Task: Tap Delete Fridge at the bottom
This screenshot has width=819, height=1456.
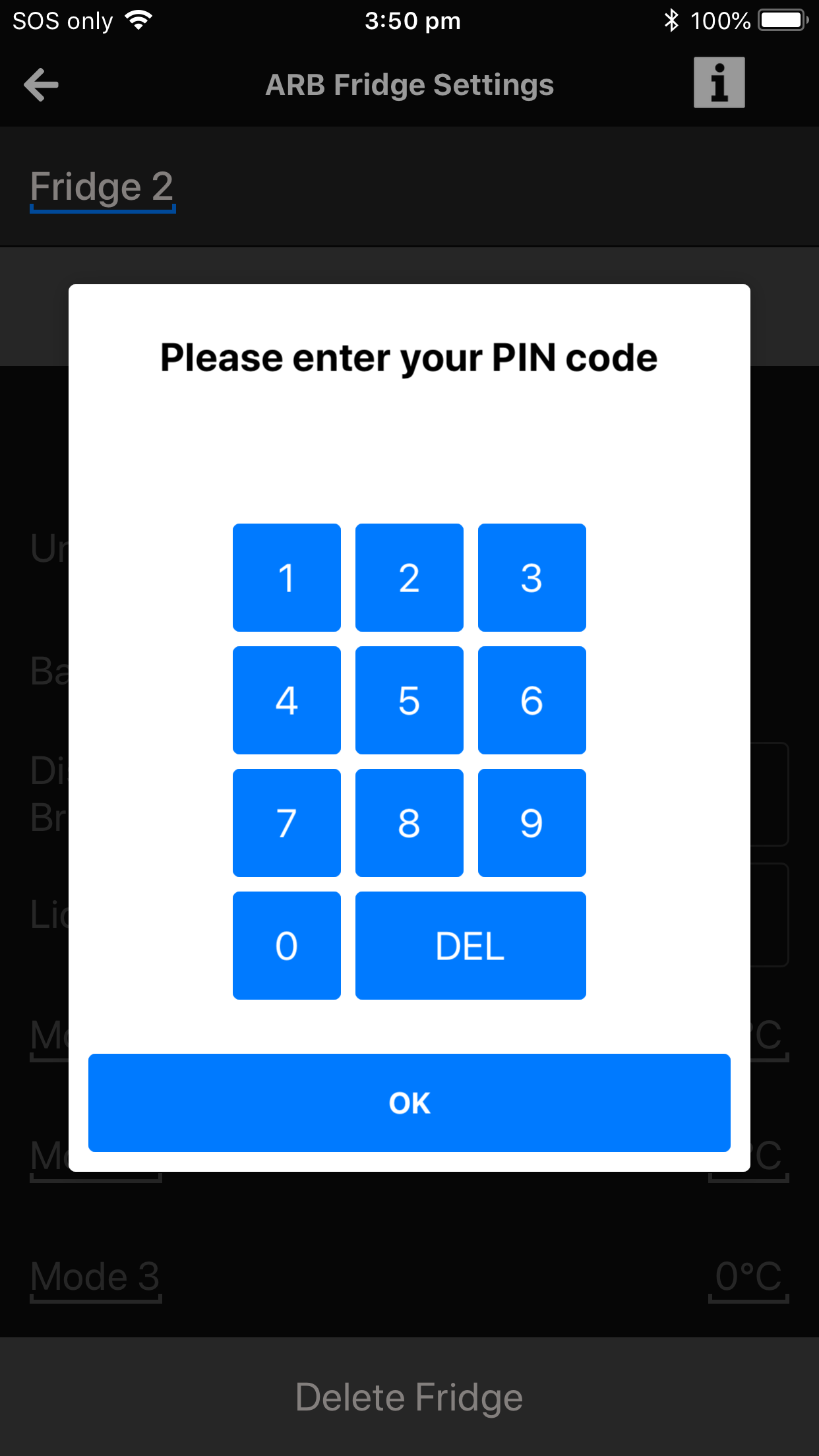Action: click(x=409, y=1397)
